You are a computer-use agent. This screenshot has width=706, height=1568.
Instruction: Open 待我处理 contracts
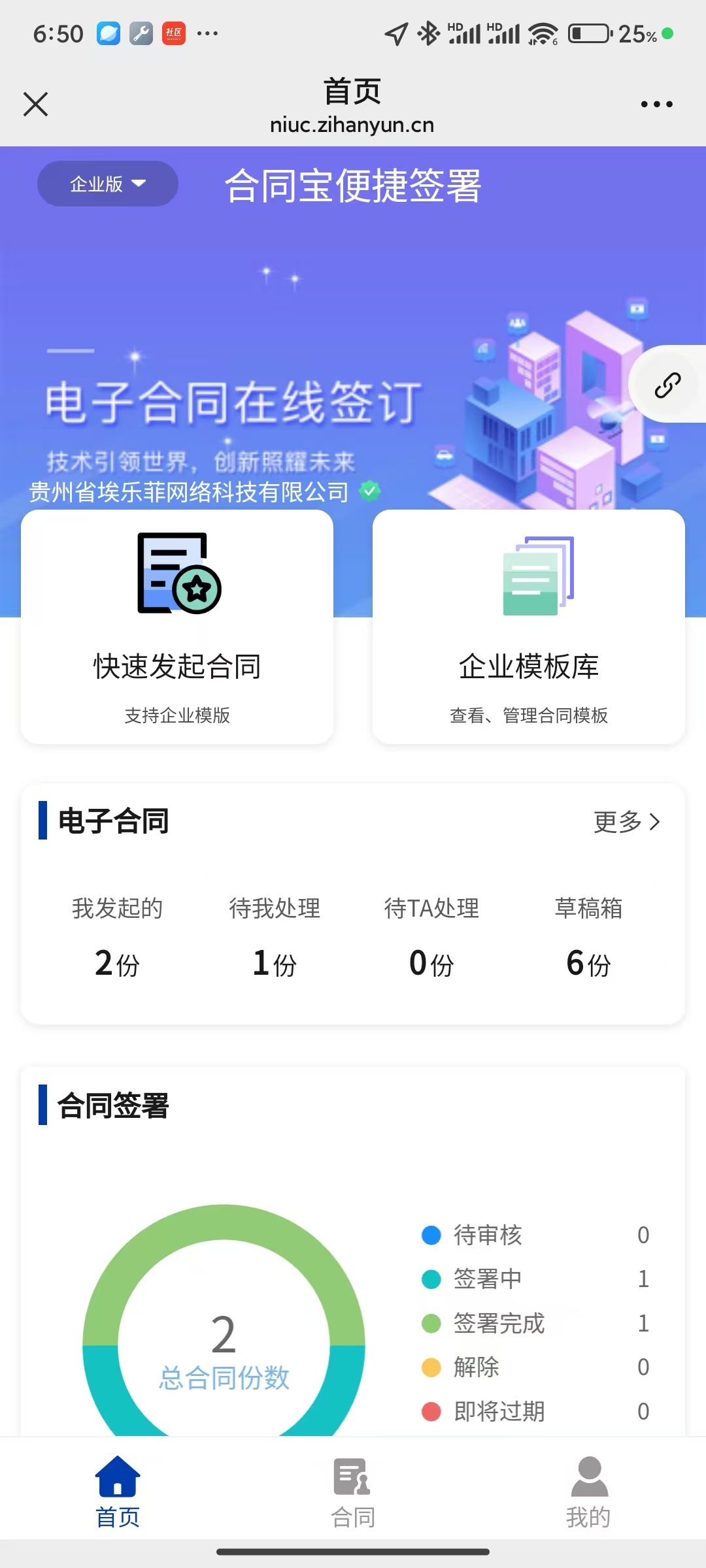(275, 936)
